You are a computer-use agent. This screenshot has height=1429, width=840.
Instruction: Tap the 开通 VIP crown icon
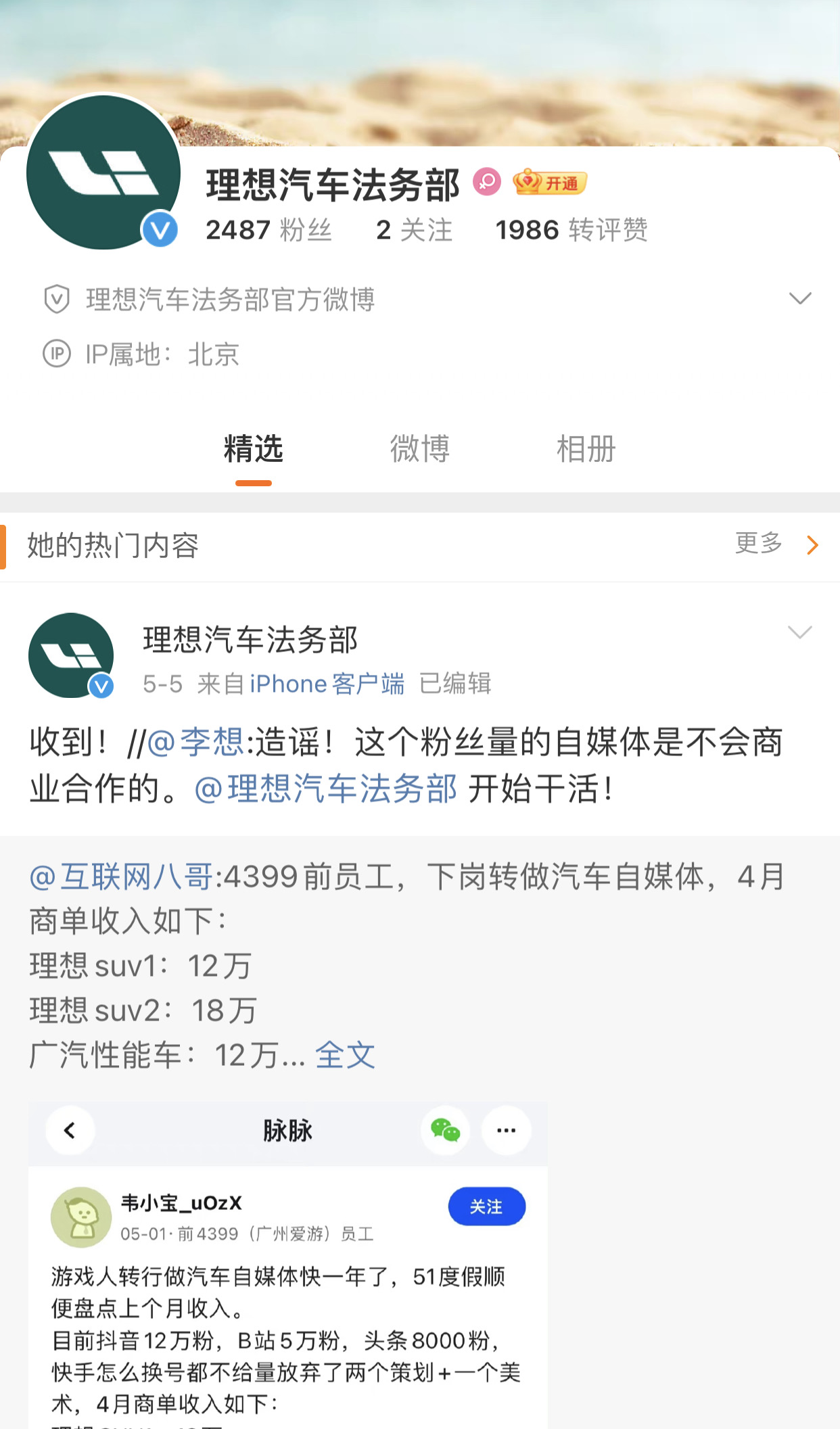(548, 181)
